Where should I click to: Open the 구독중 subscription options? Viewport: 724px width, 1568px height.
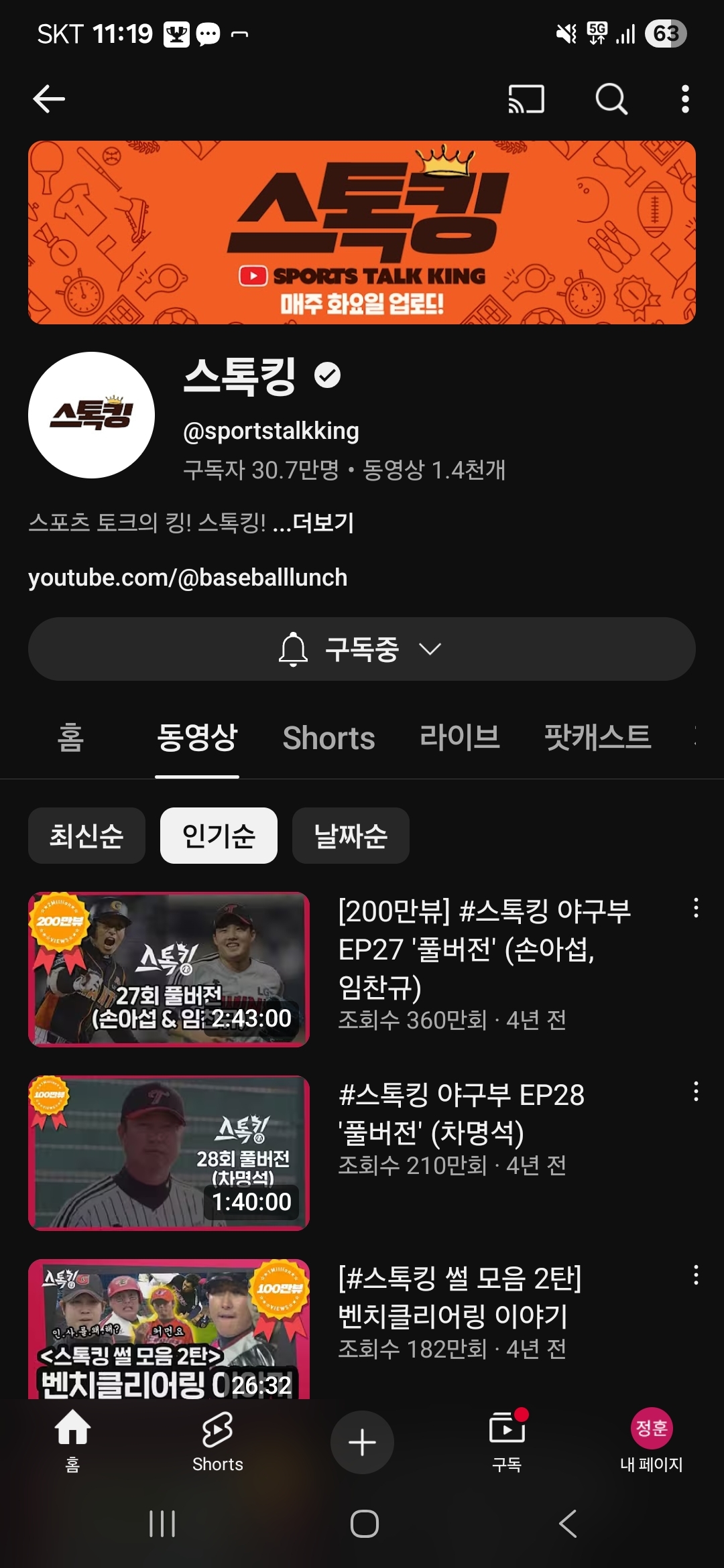(362, 649)
